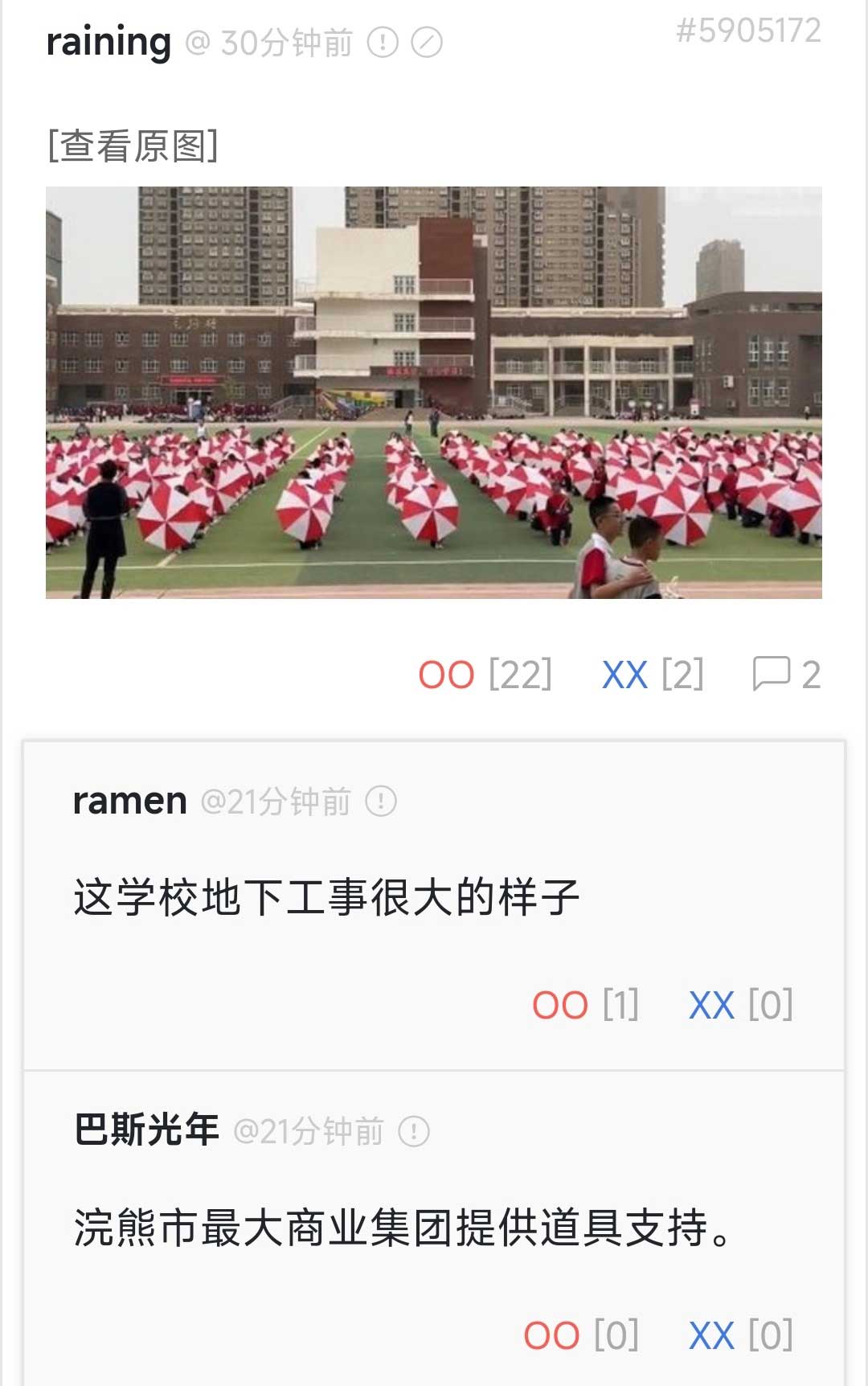The image size is (868, 1386).
Task: Report raining's post via exclamation icon
Action: (383, 43)
